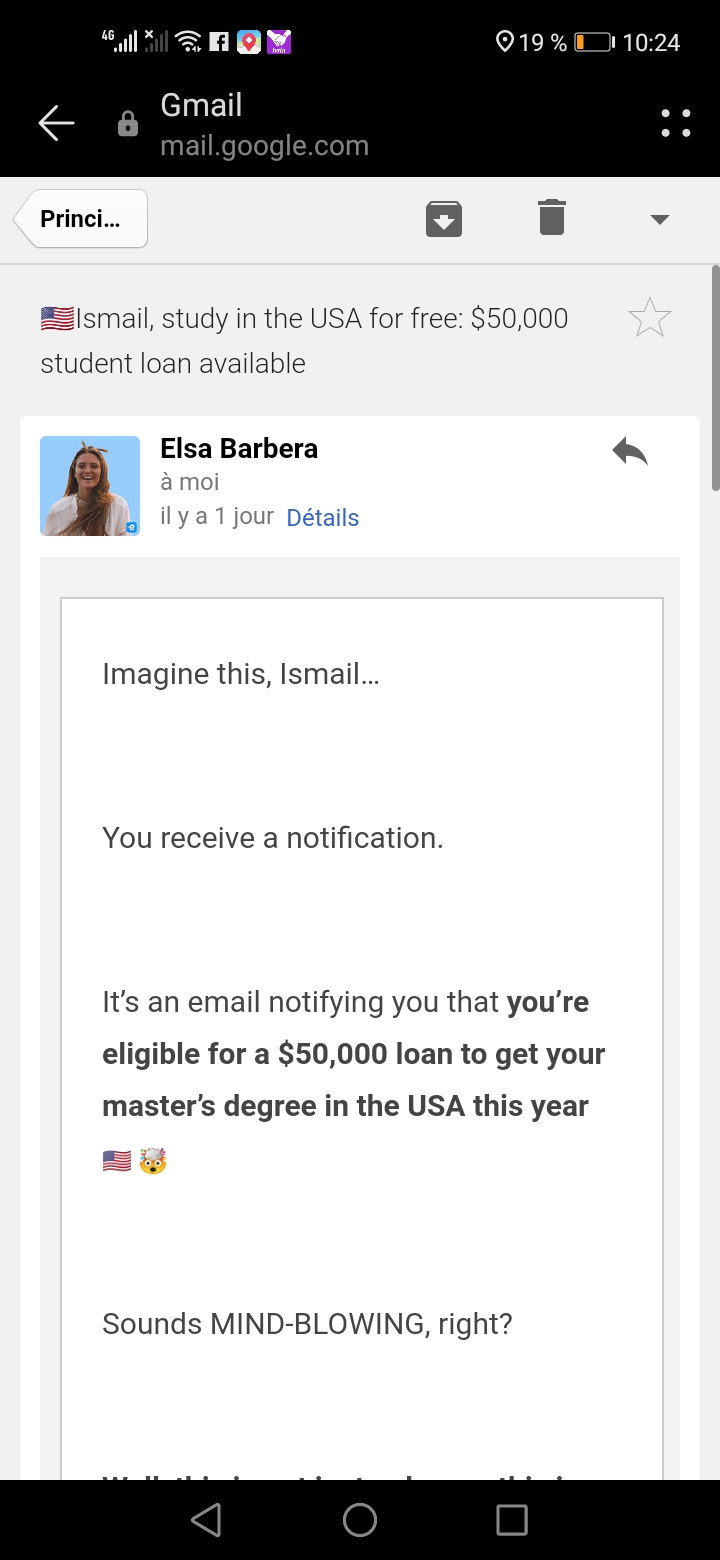Tap the lock icon for site info
The width and height of the screenshot is (720, 1560).
point(128,124)
